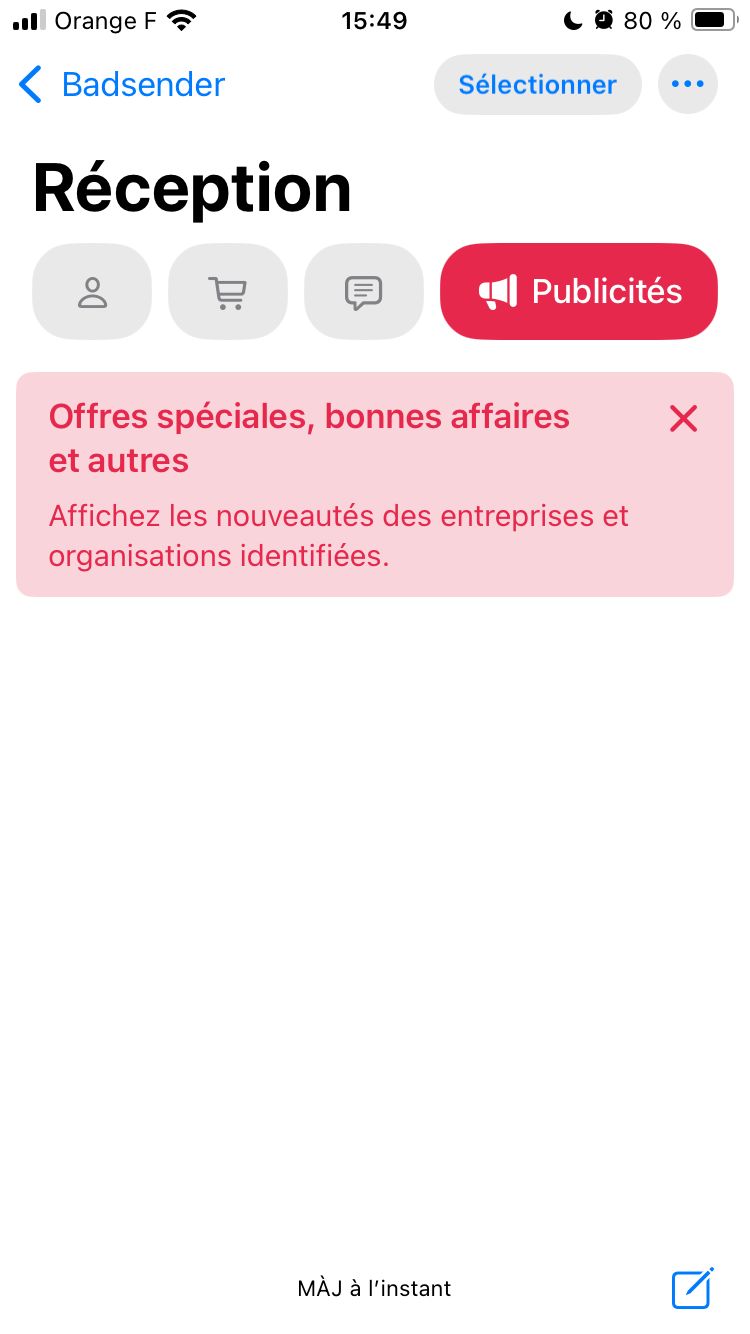The width and height of the screenshot is (750, 1334).
Task: Compose a new email
Action: pyautogui.click(x=692, y=1287)
